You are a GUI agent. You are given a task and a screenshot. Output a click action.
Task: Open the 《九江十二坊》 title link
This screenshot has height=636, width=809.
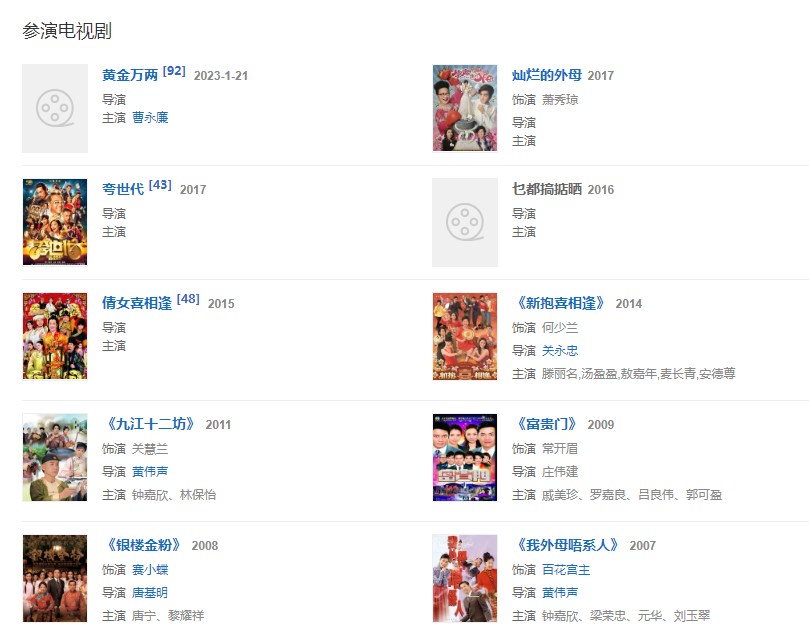(x=149, y=424)
